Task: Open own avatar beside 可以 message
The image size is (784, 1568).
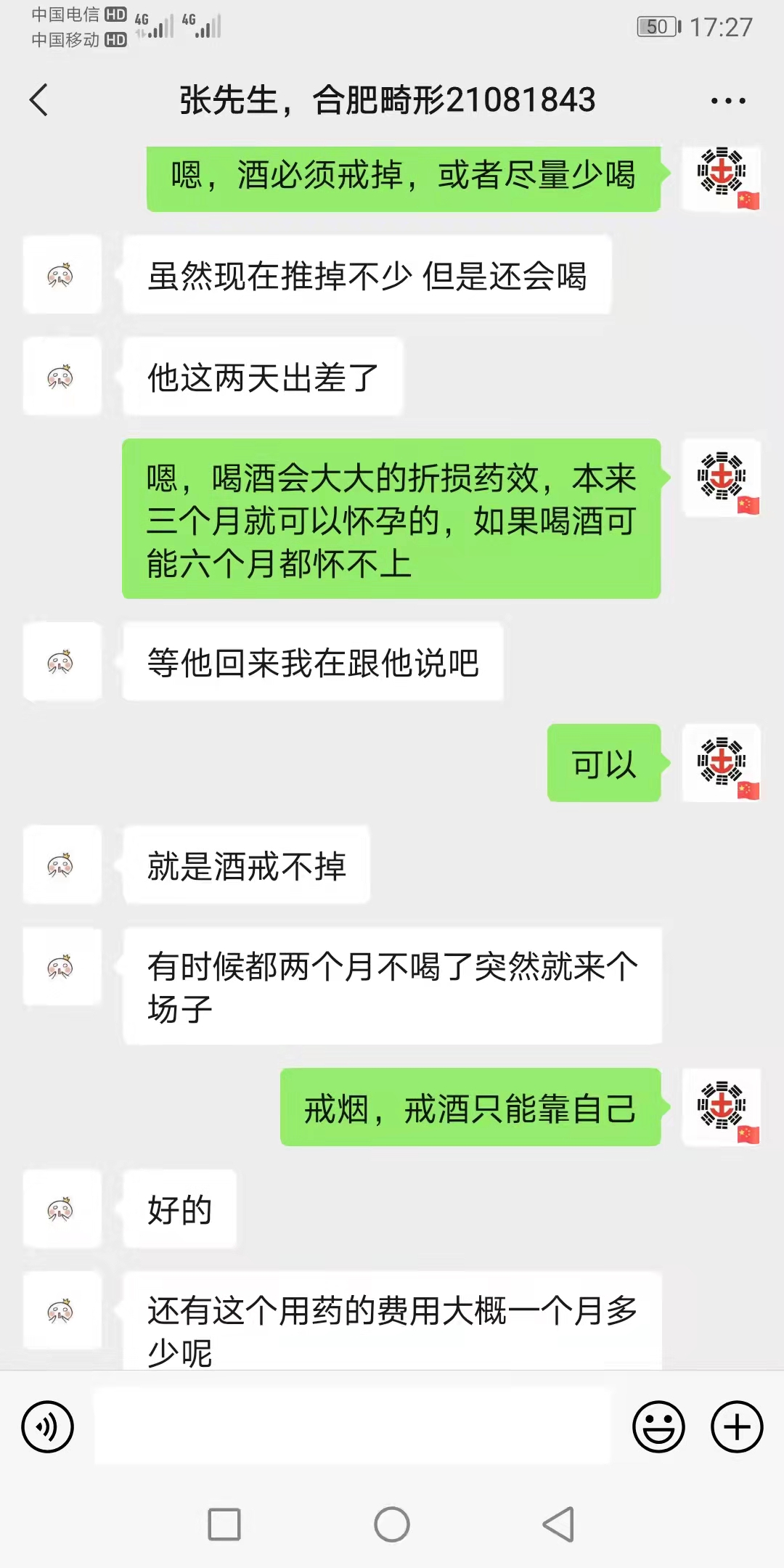Action: pyautogui.click(x=722, y=762)
